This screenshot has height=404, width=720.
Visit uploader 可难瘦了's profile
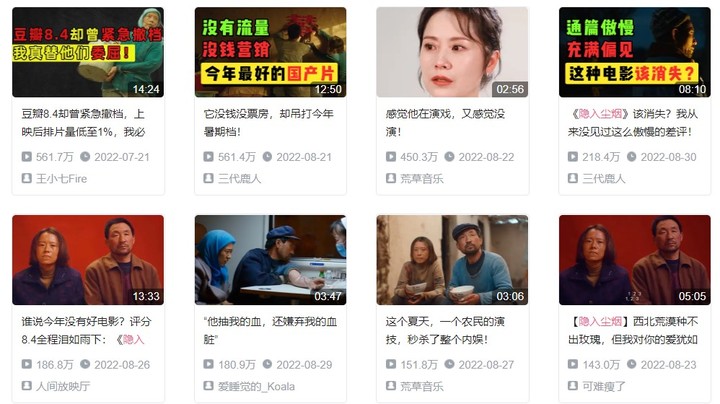[603, 386]
